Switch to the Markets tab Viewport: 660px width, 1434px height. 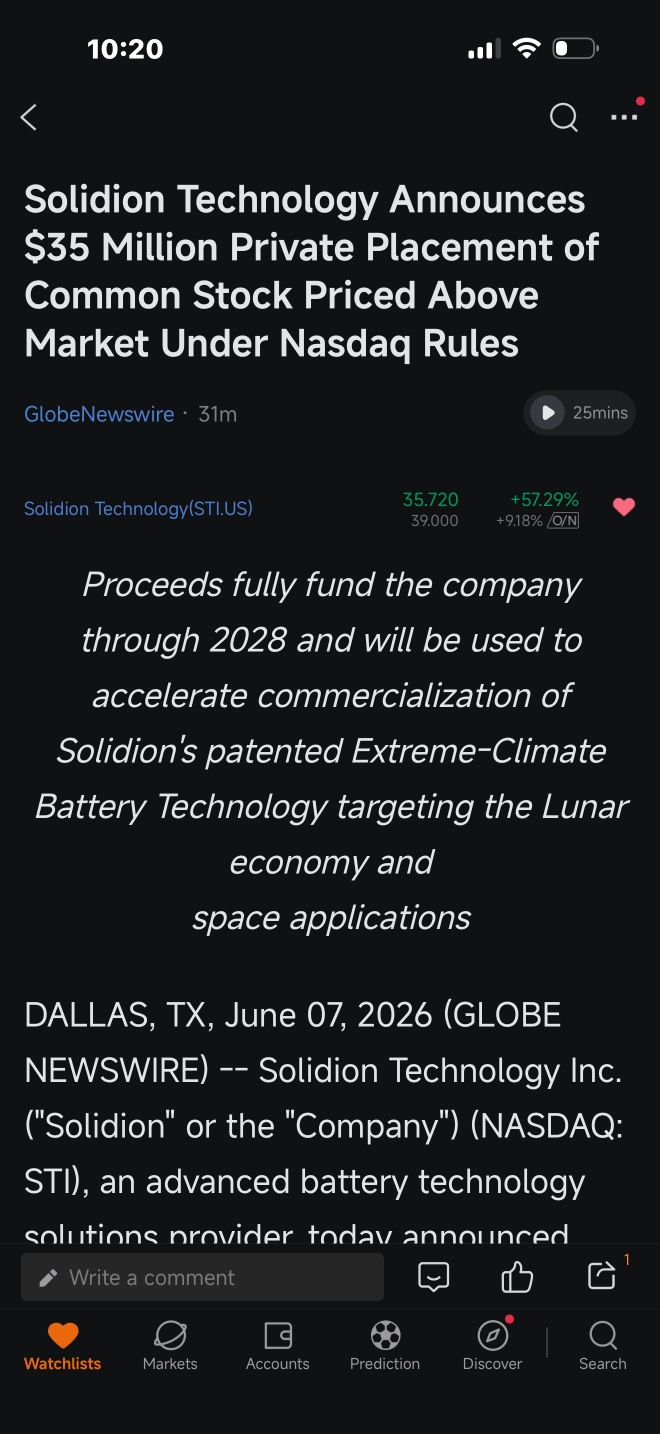pyautogui.click(x=170, y=1346)
